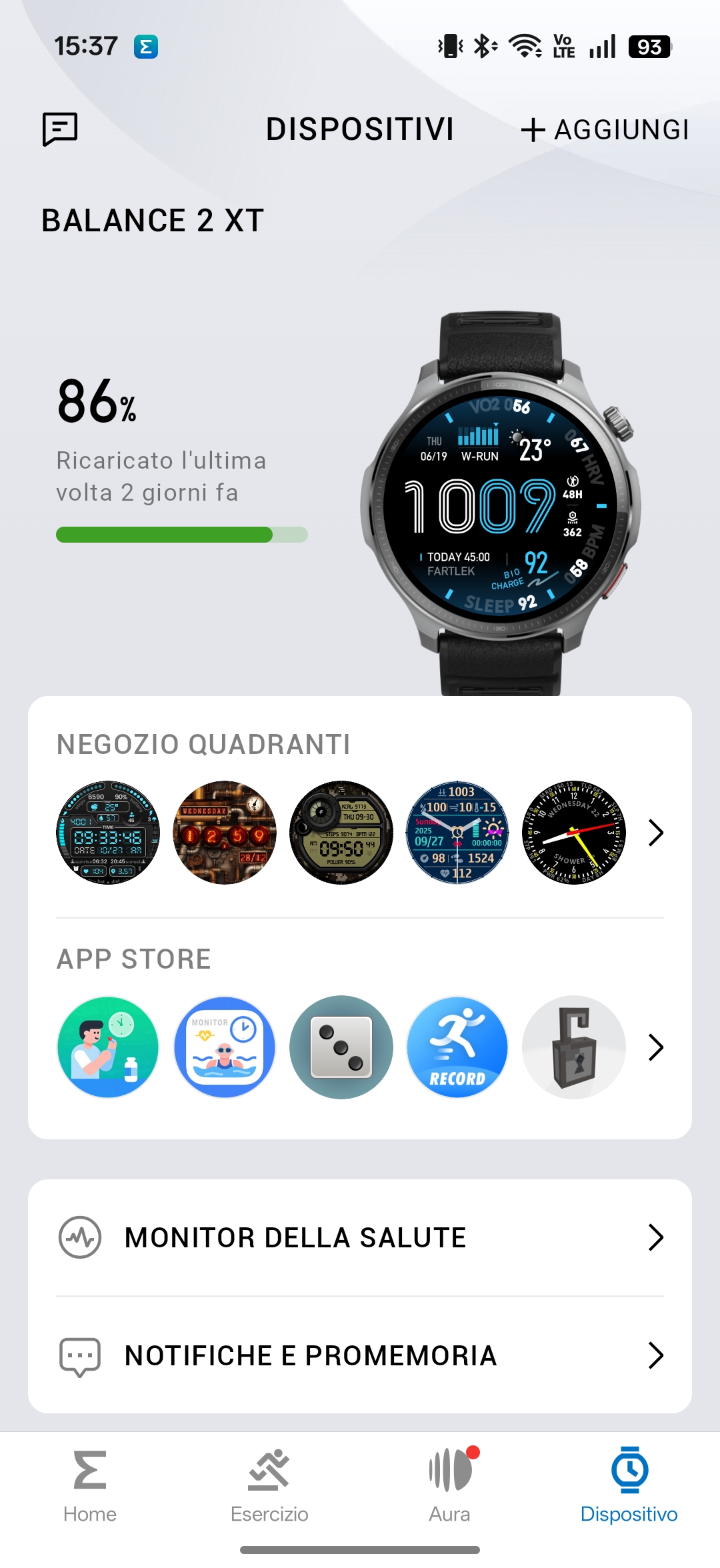The width and height of the screenshot is (720, 1568).
Task: Open the digital 09:33 watch face
Action: pos(108,833)
